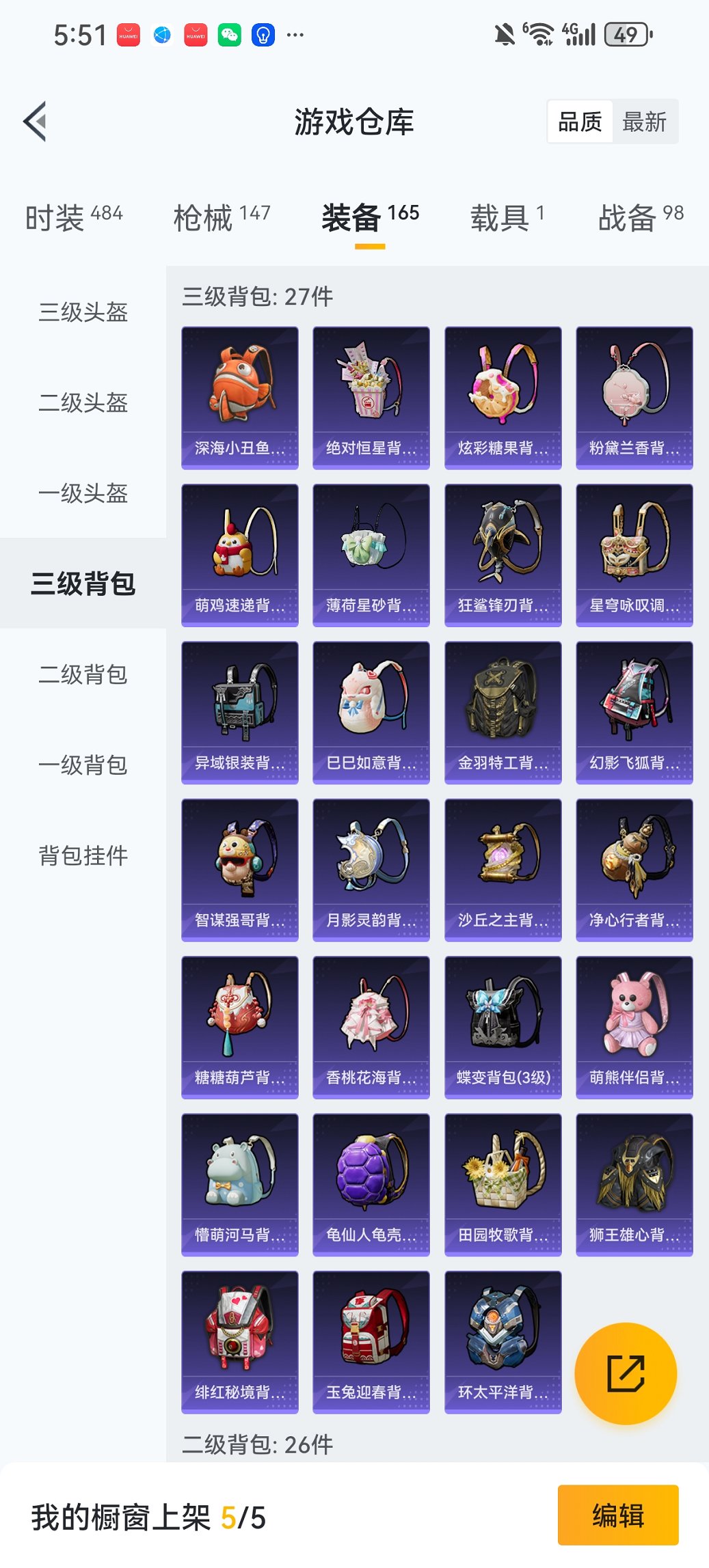Tap 编辑 to edit the showcase
The width and height of the screenshot is (709, 1568).
tap(618, 1515)
